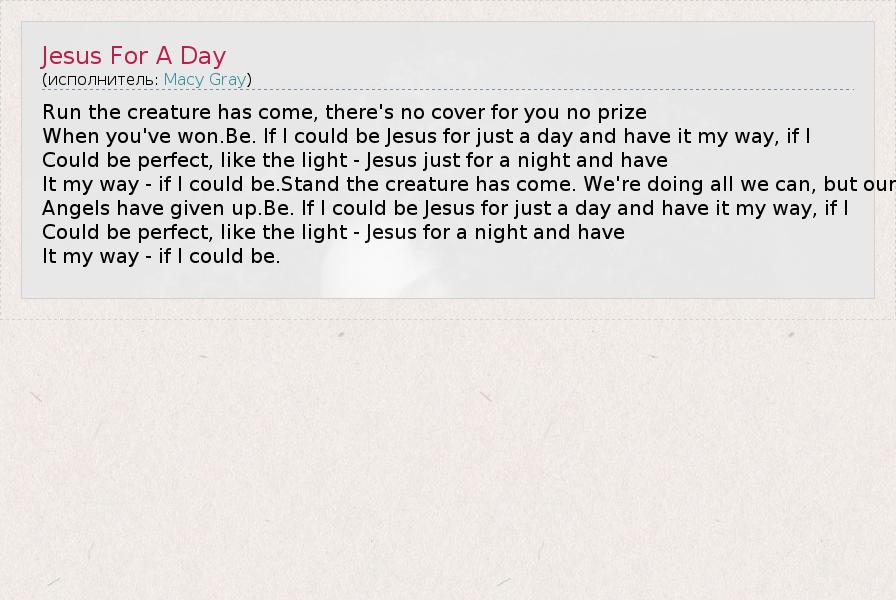
Task: Open the Macy Gray artist link
Action: 205,79
